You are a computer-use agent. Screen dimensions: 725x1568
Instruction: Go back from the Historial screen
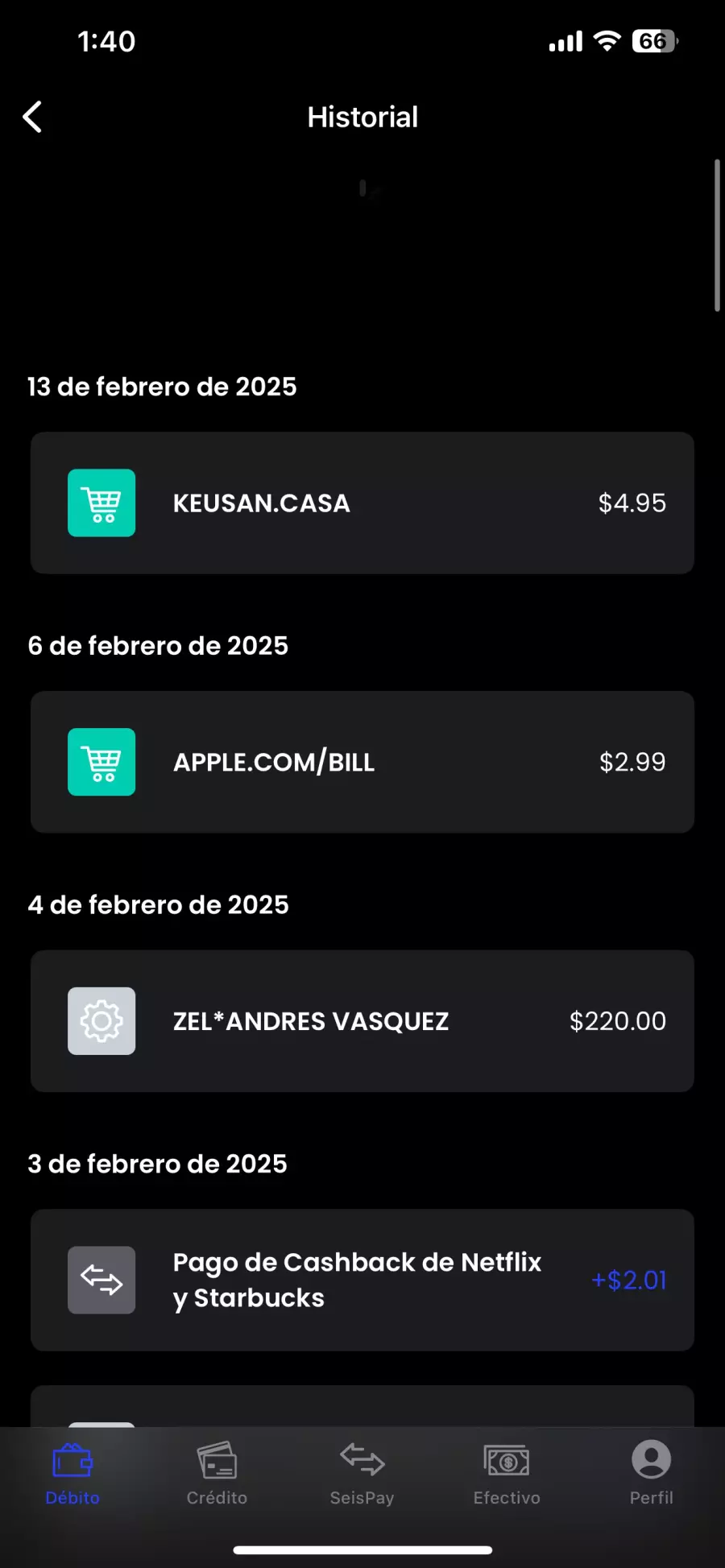32,118
